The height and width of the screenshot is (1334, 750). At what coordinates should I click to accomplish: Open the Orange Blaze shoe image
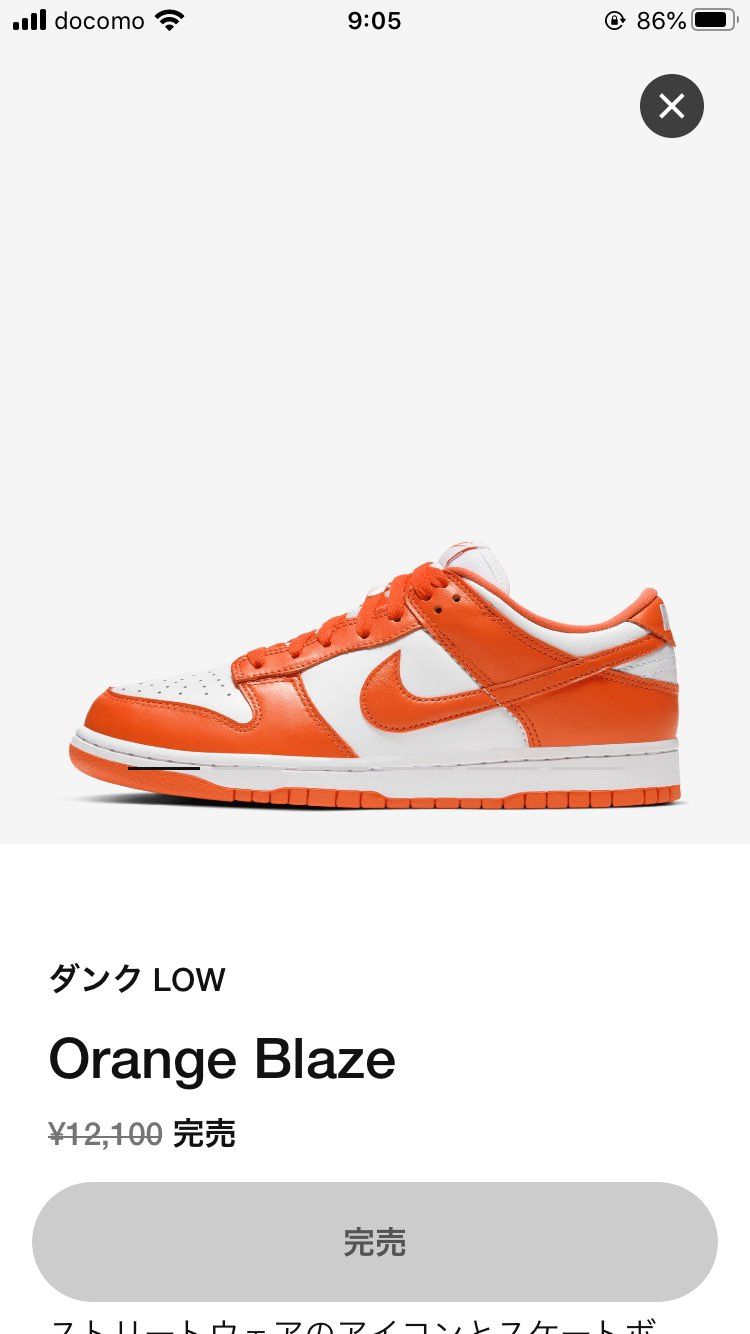coord(375,675)
